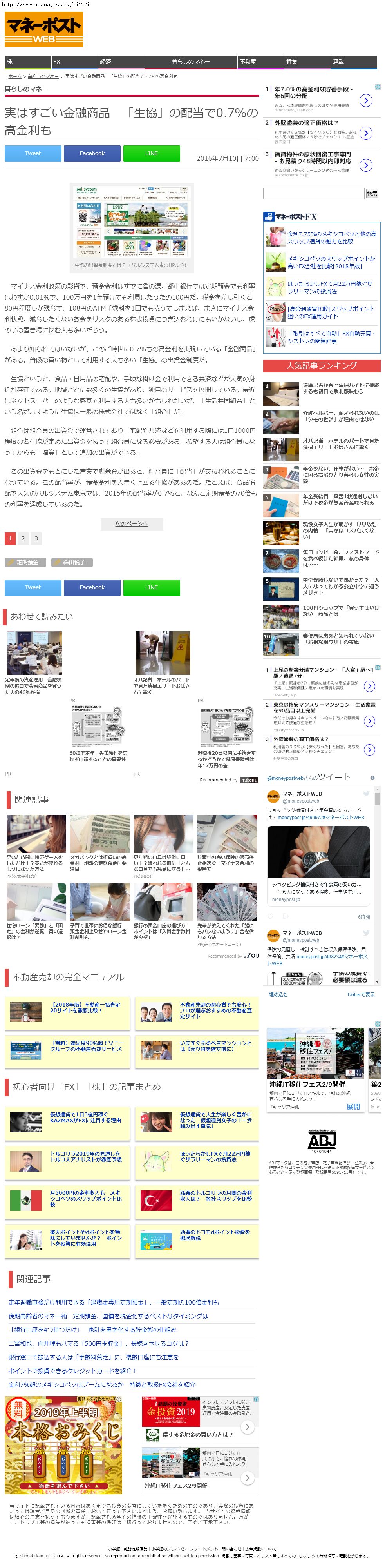Jump to page 3 of the article
This screenshot has height=1568, width=385.
36,538
